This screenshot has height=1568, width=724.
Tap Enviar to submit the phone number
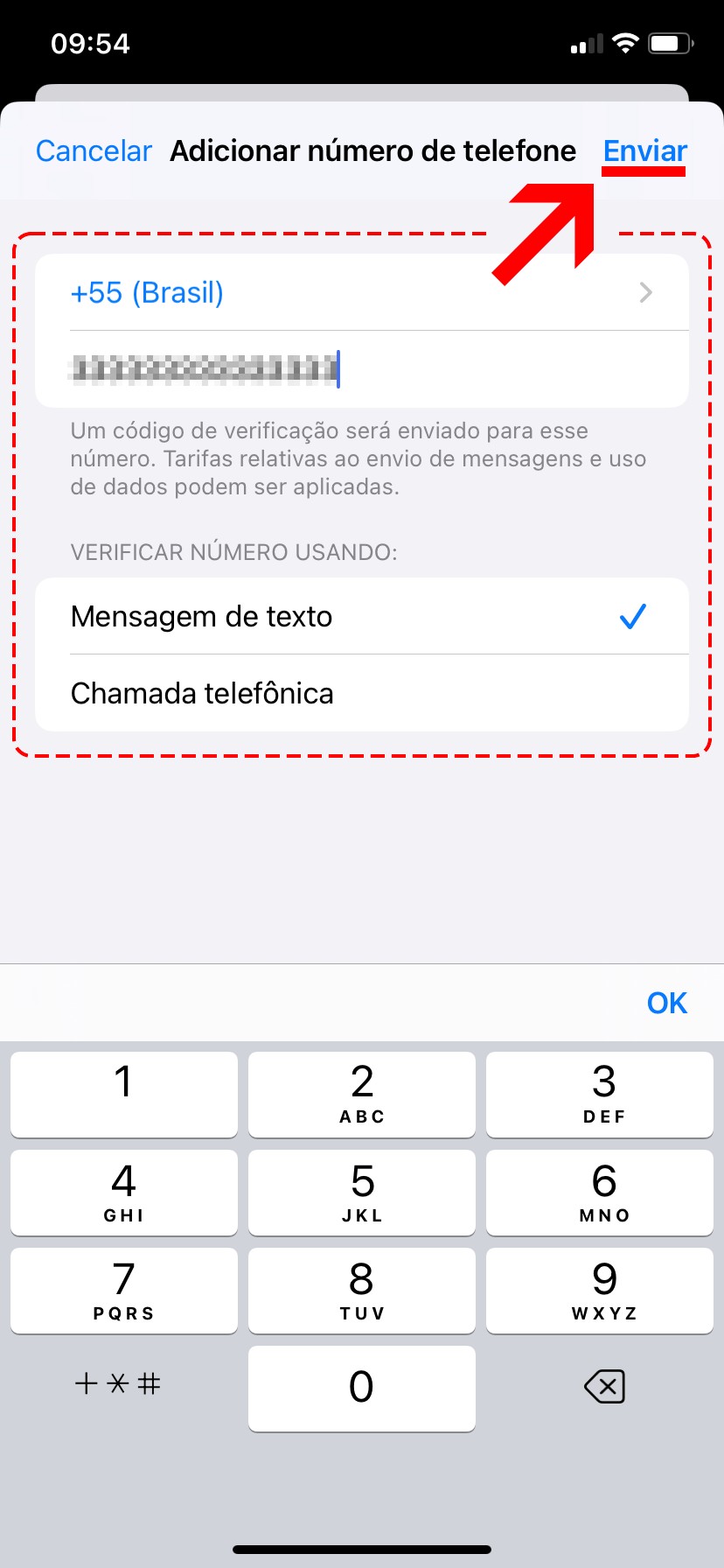coord(645,151)
